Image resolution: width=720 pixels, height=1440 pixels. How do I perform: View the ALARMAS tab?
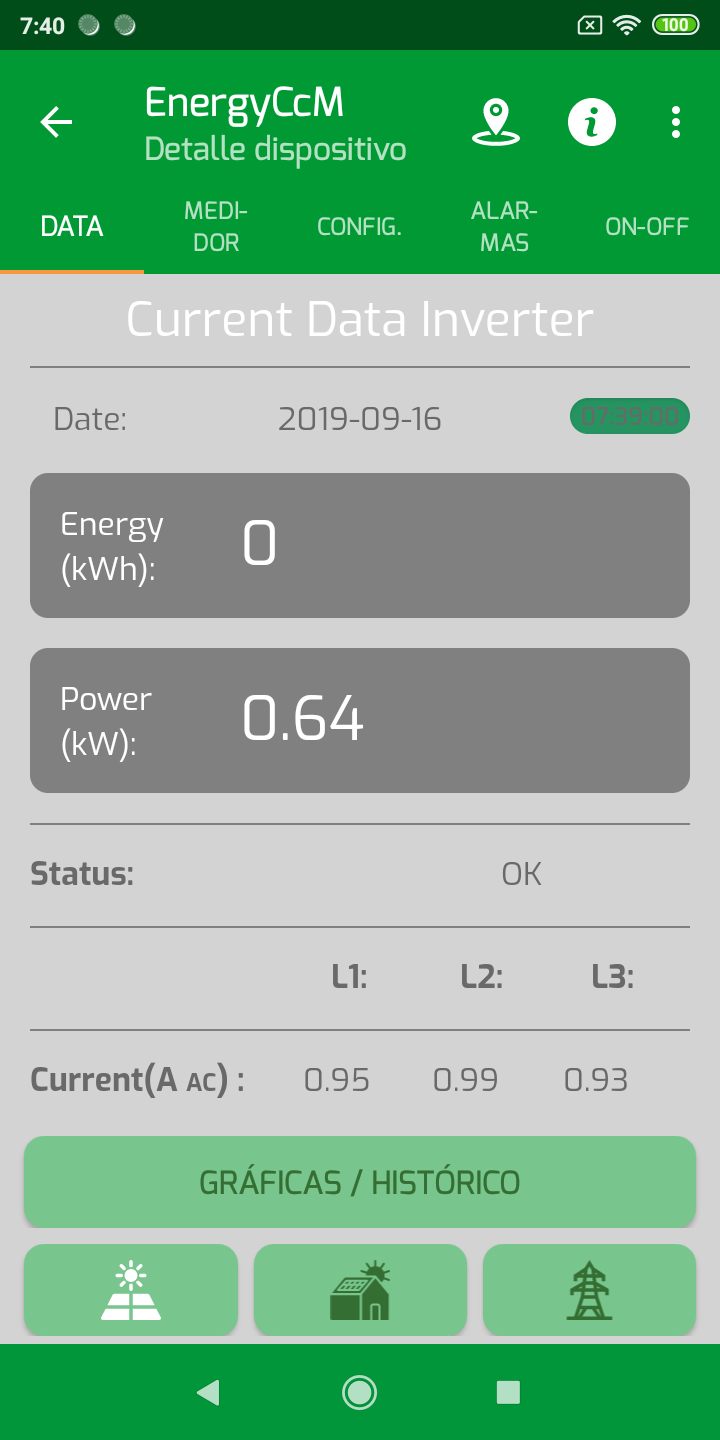504,227
